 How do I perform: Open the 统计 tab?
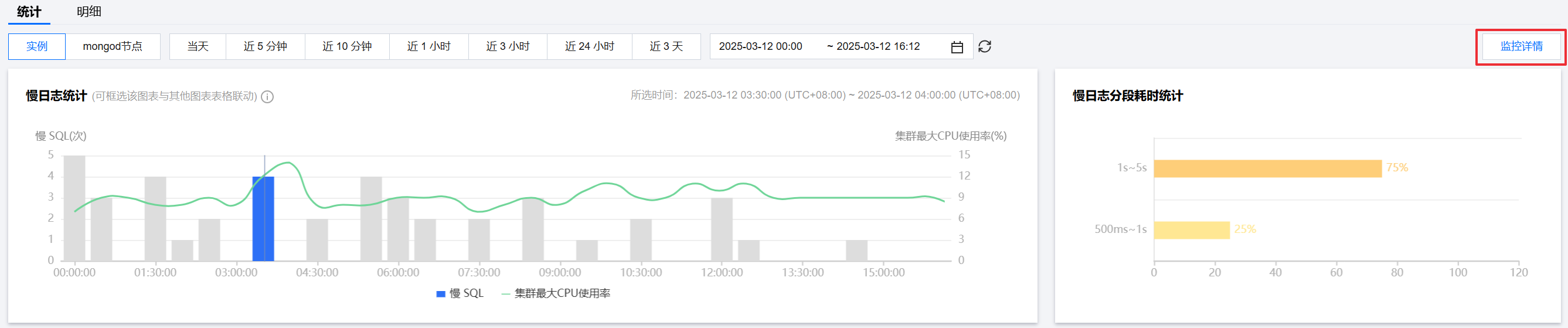point(29,12)
